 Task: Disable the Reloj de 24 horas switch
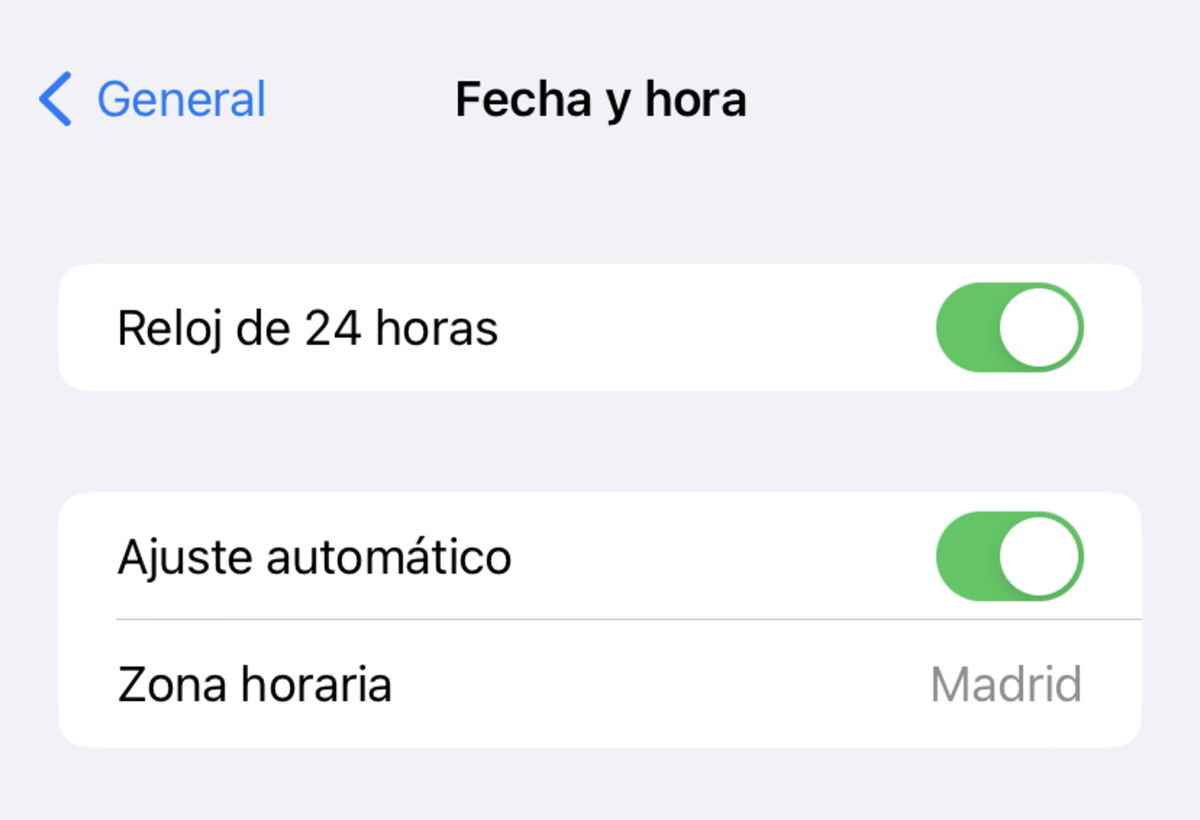[1009, 327]
